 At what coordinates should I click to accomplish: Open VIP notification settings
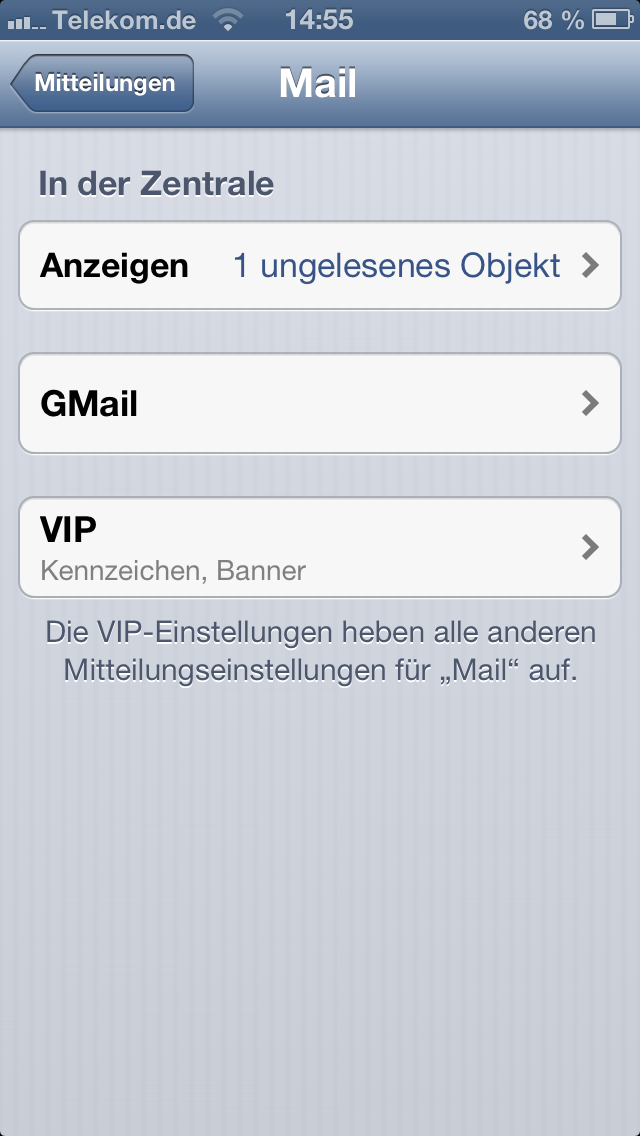coord(320,548)
